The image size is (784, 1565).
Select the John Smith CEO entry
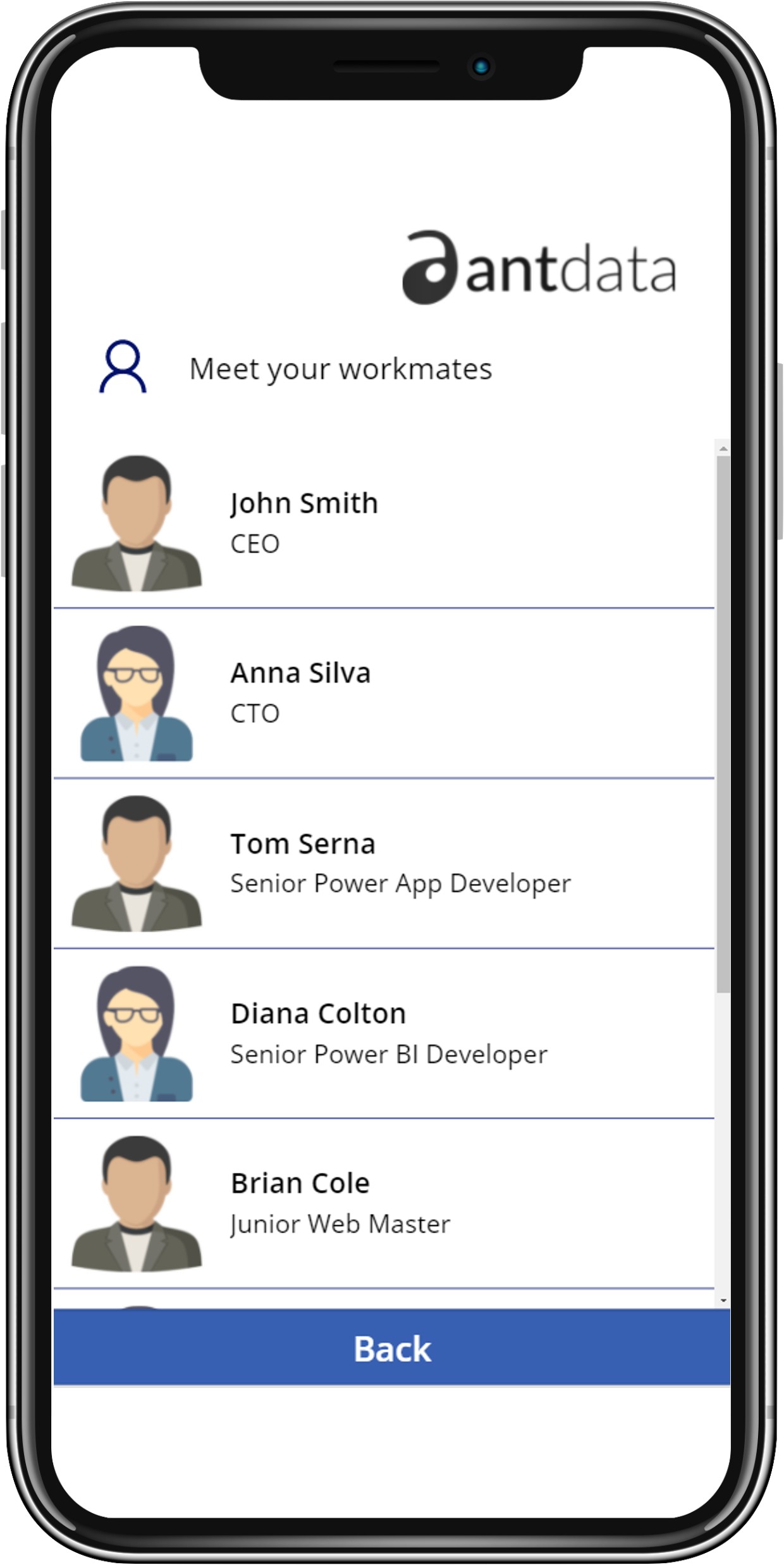(x=379, y=522)
